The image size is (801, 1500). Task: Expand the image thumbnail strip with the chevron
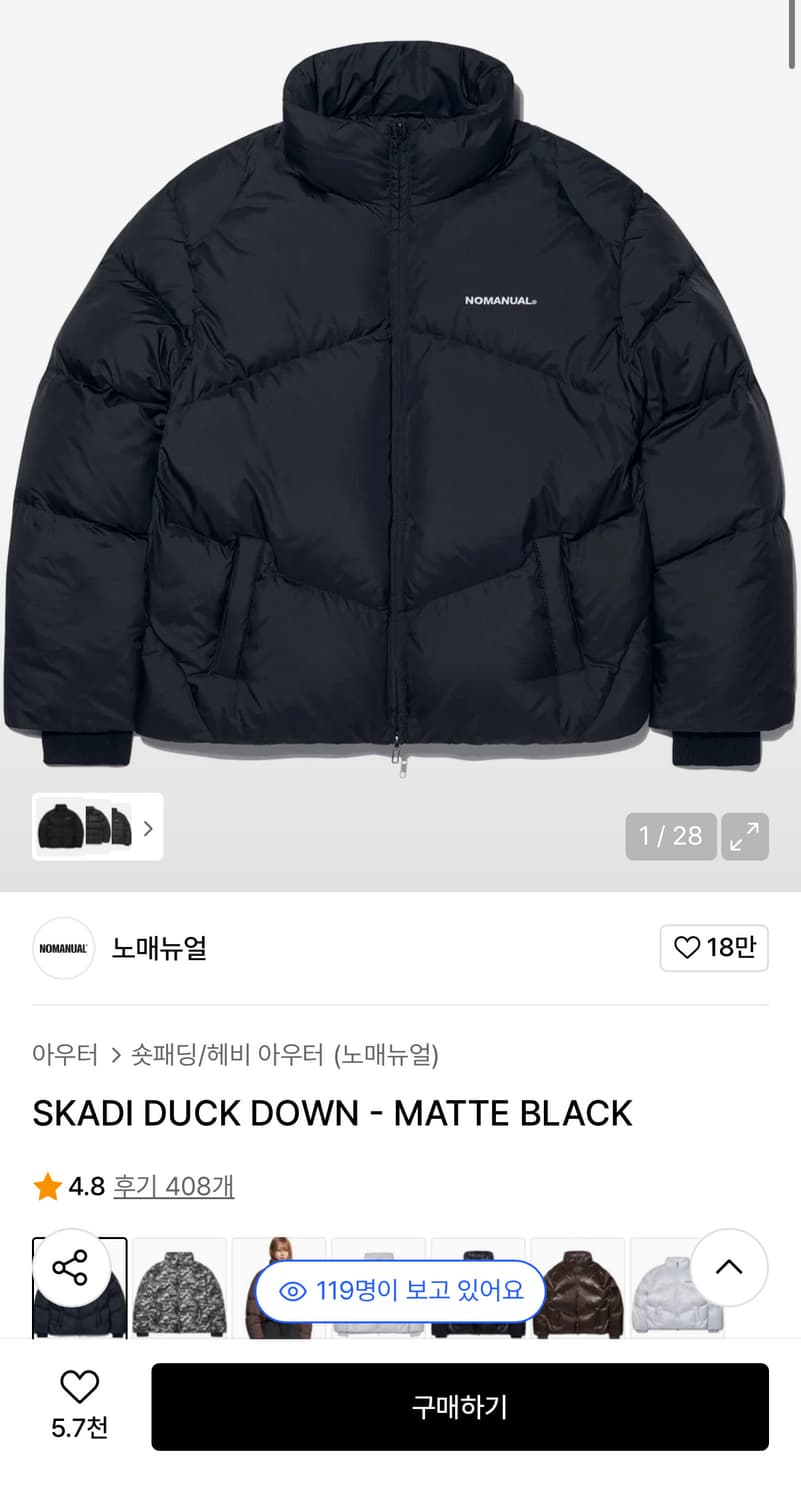(148, 827)
